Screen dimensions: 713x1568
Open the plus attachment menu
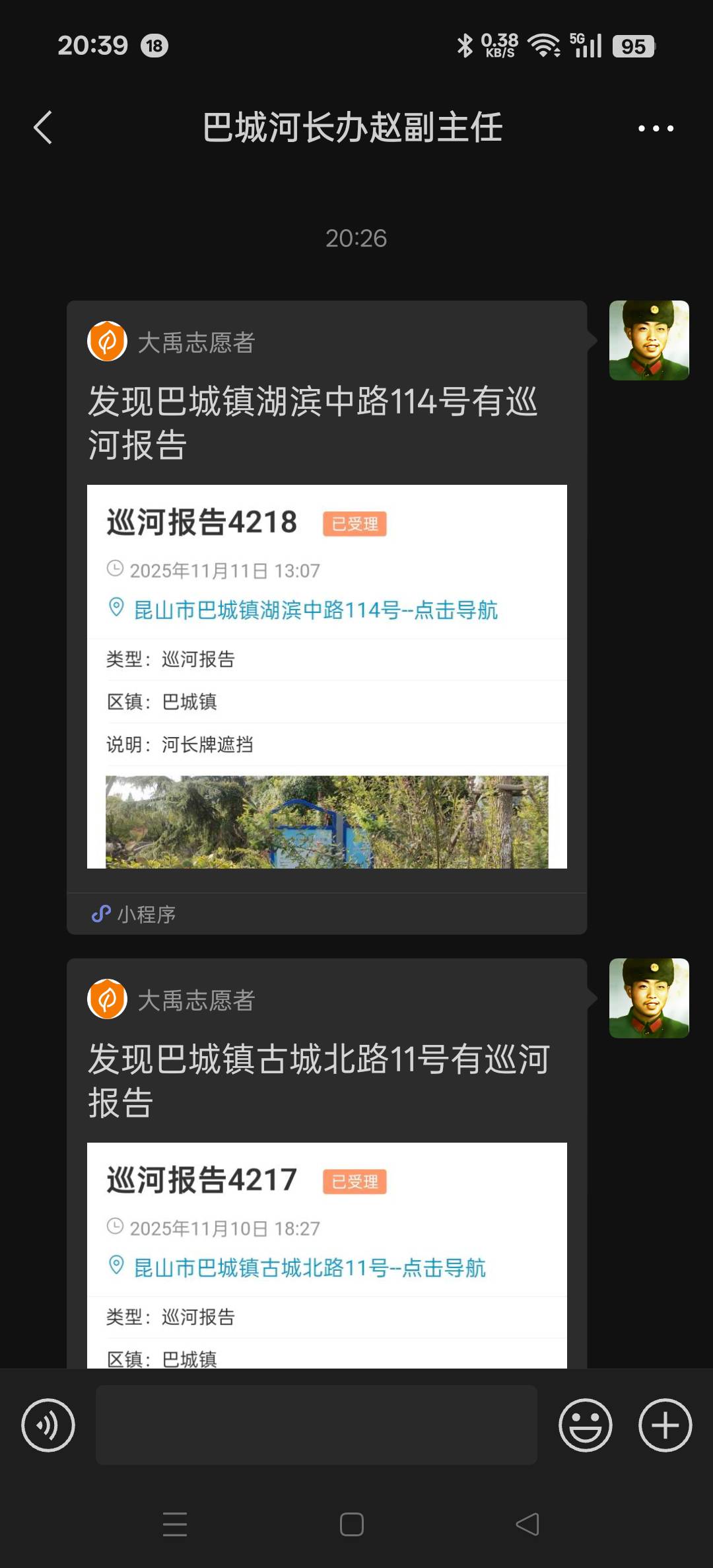pos(665,1425)
